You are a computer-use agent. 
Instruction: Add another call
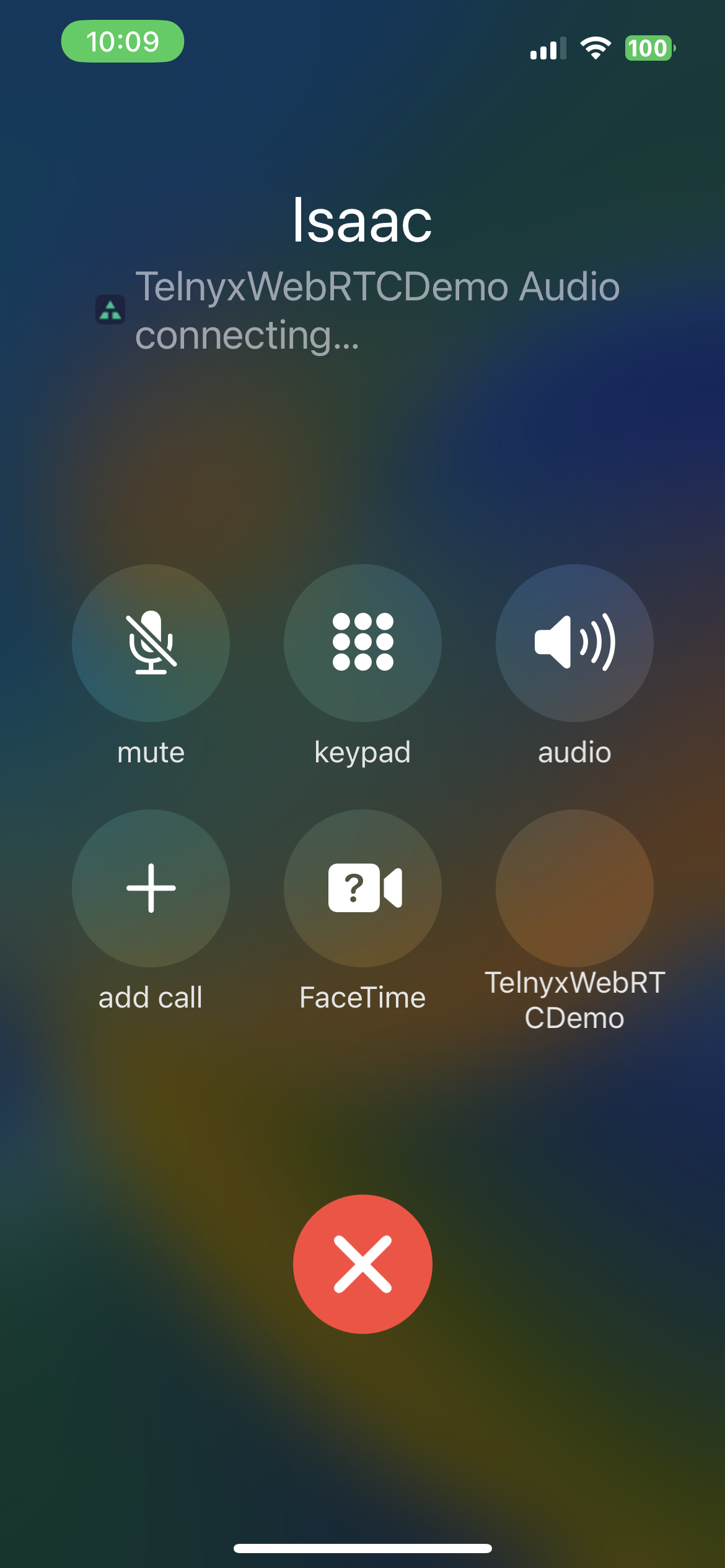151,888
